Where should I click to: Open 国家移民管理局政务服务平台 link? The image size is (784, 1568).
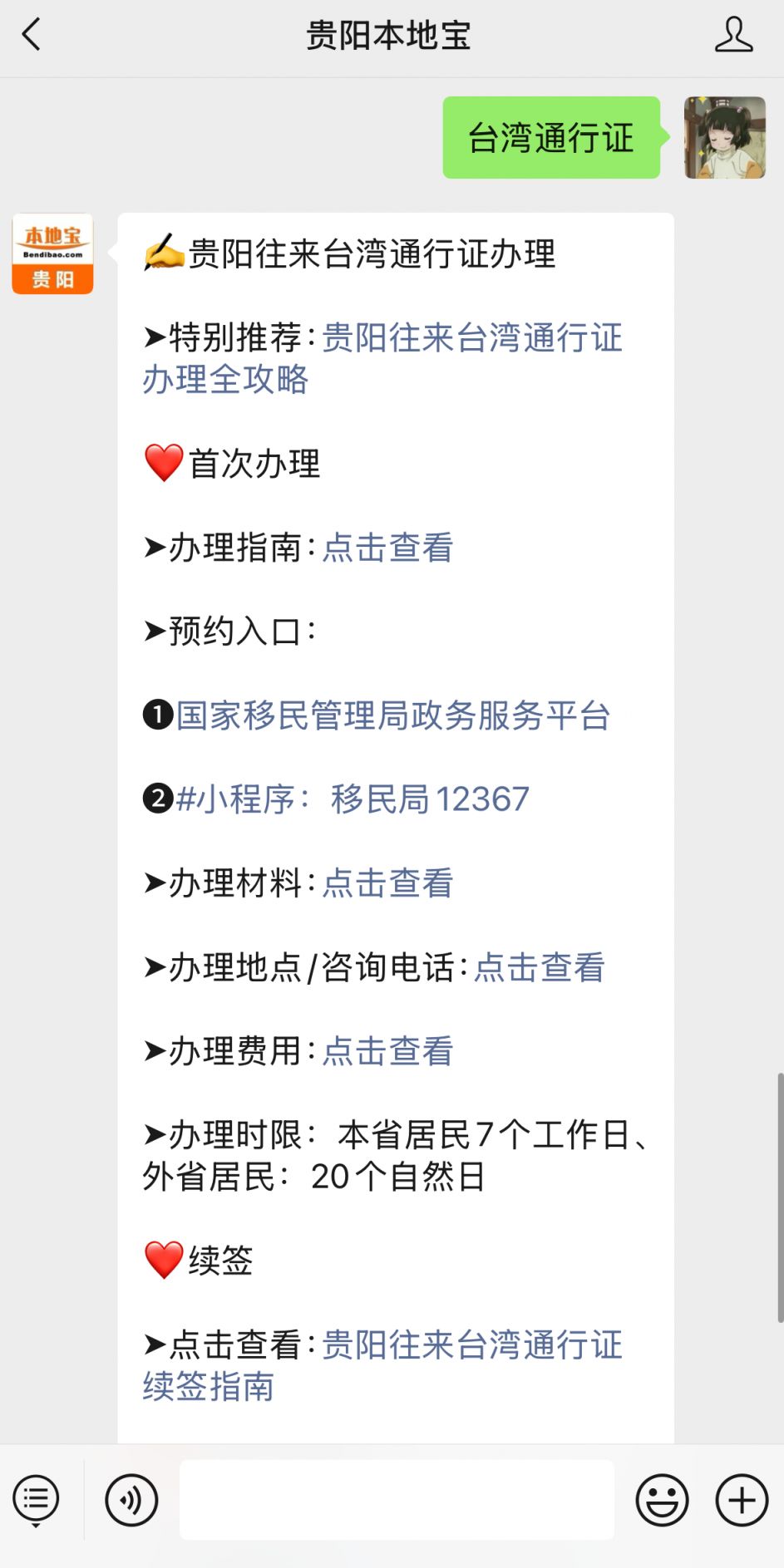pyautogui.click(x=393, y=716)
